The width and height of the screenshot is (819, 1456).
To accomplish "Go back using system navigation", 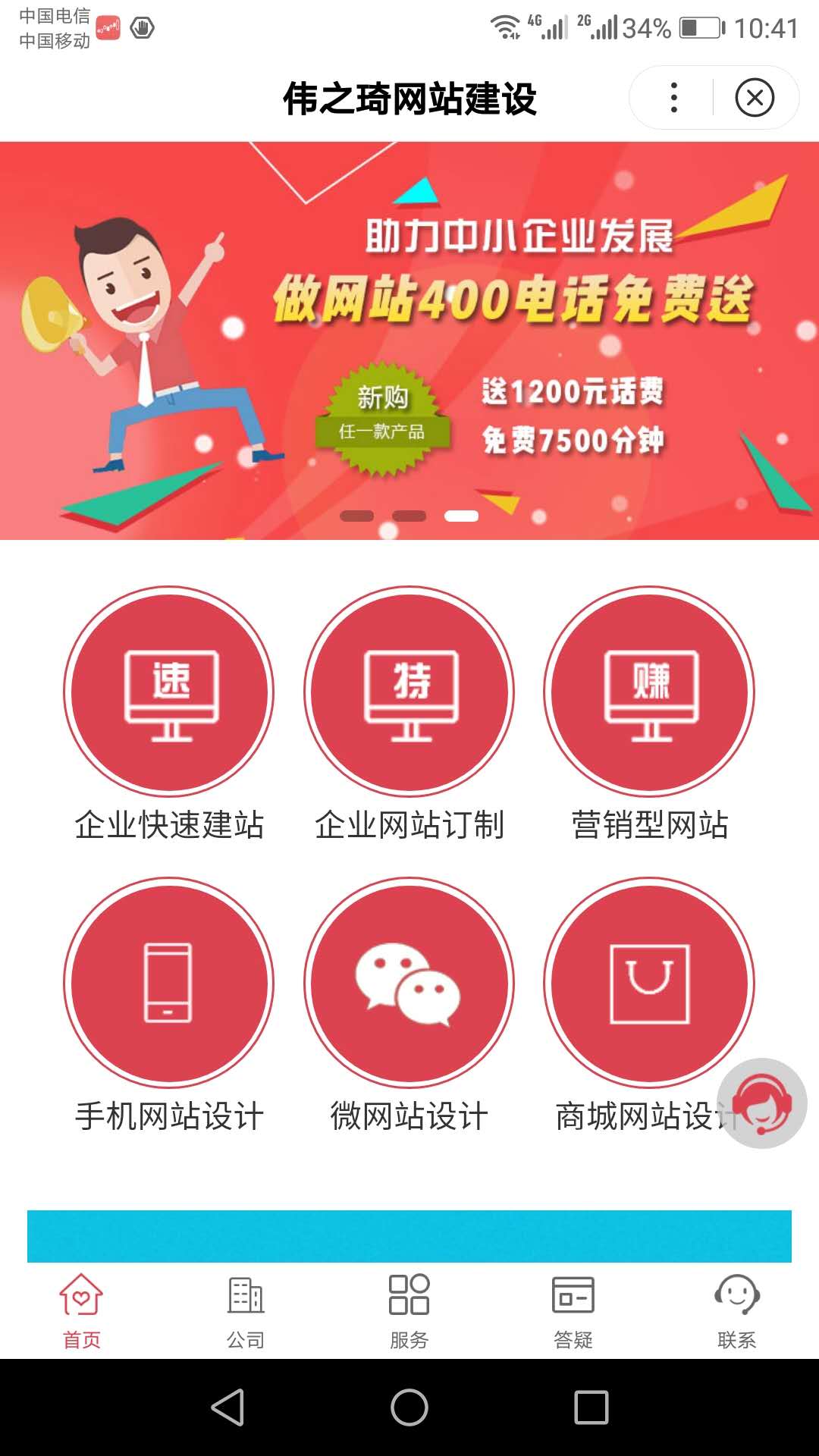I will click(x=227, y=1407).
